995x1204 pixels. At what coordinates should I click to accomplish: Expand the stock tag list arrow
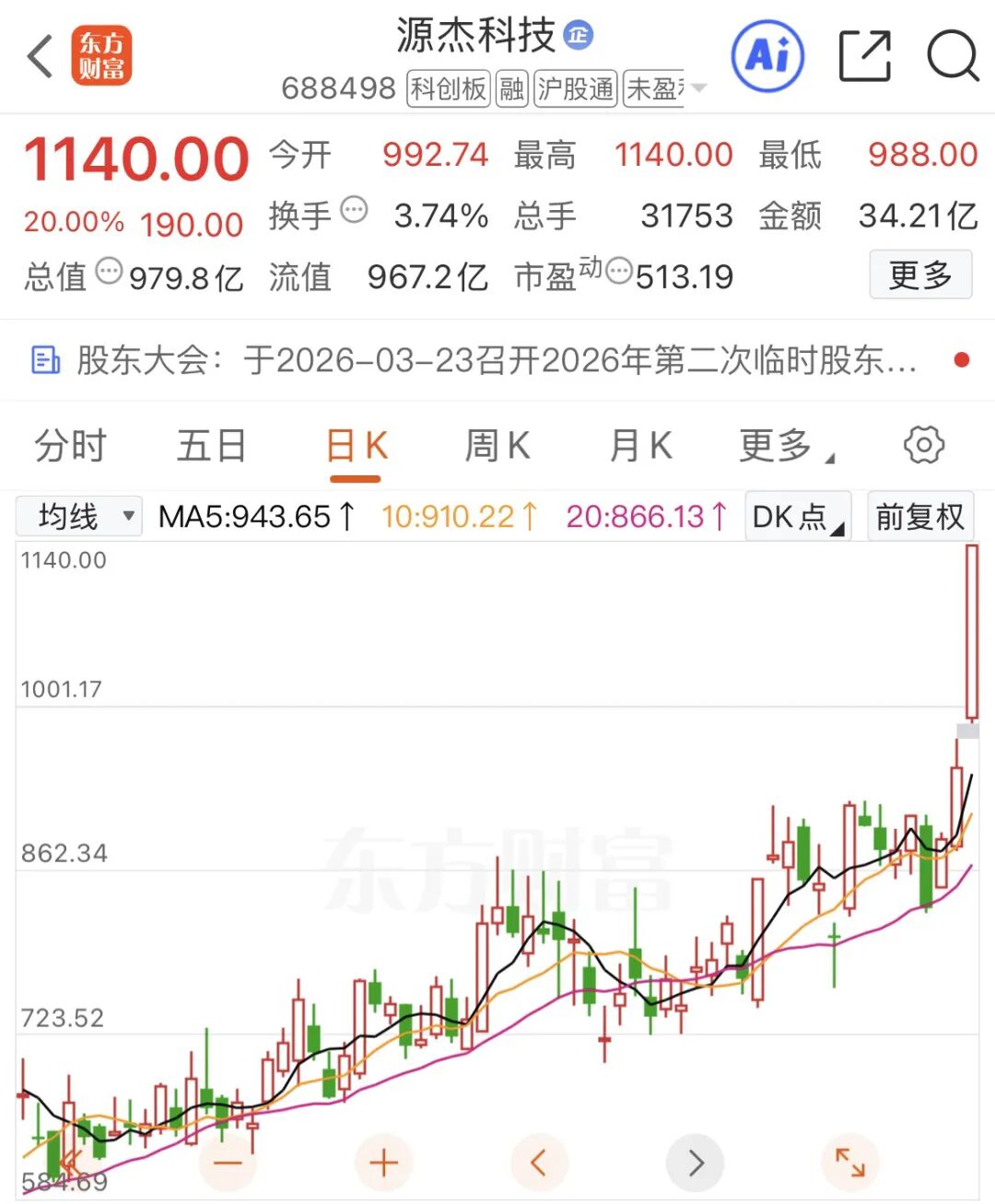[x=700, y=88]
